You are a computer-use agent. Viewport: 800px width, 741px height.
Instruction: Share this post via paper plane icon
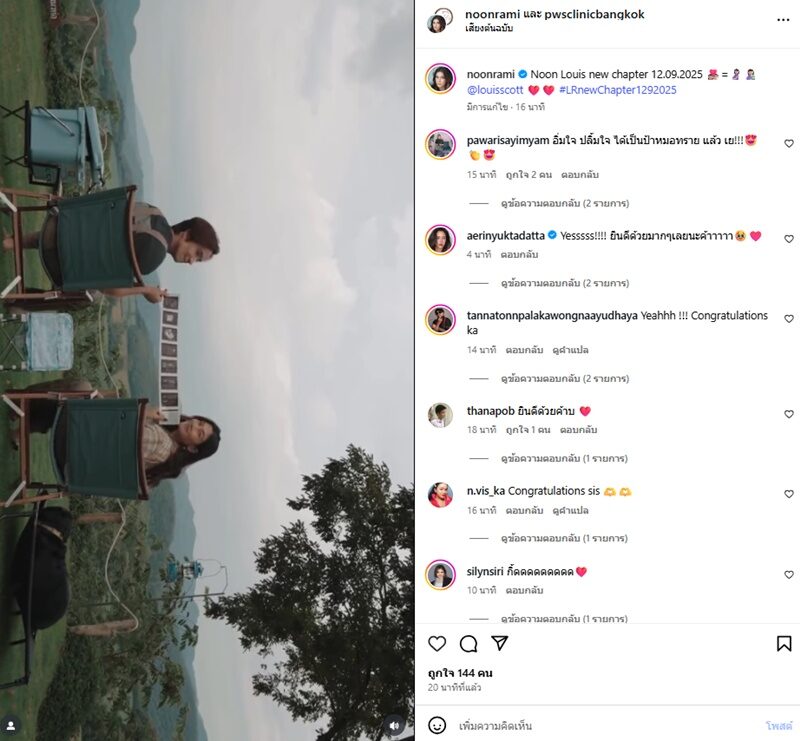(x=499, y=643)
